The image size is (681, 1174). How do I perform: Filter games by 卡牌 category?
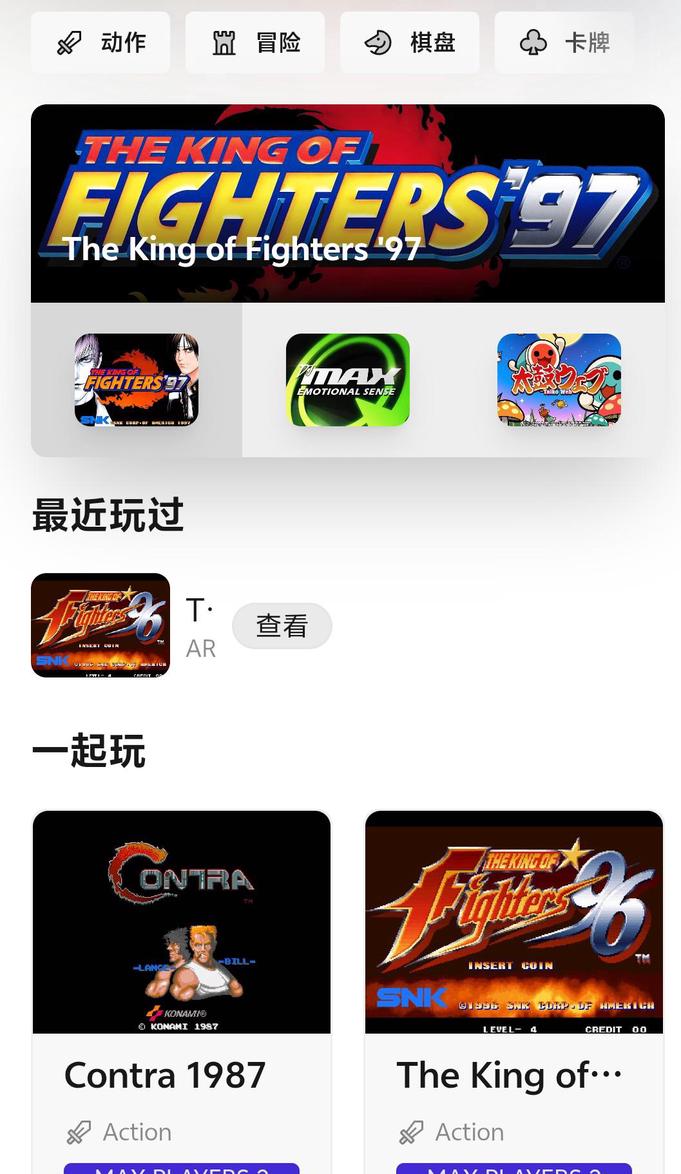(564, 43)
